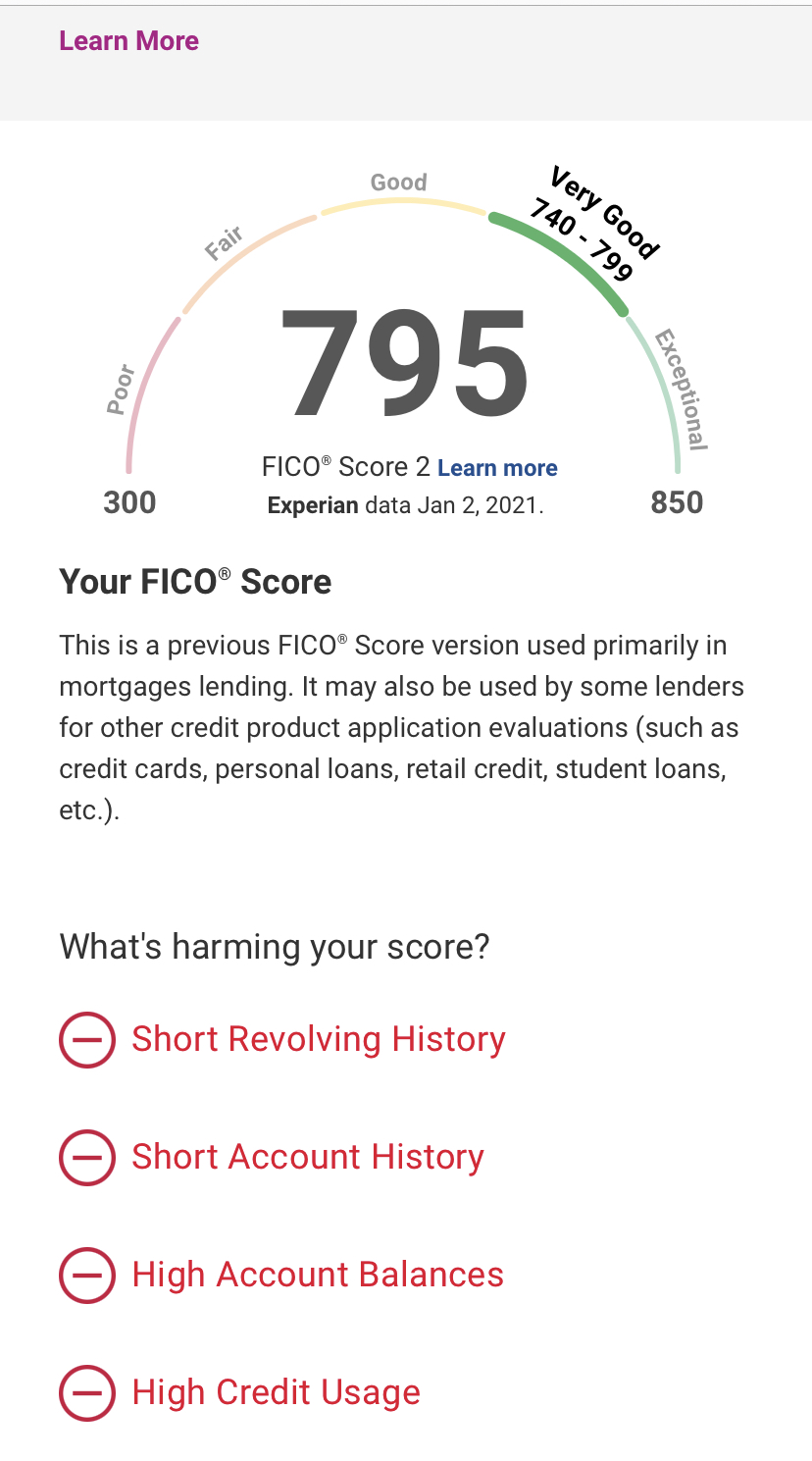The image size is (812, 1461).
Task: Expand the Short Account History factor
Action: point(306,1158)
